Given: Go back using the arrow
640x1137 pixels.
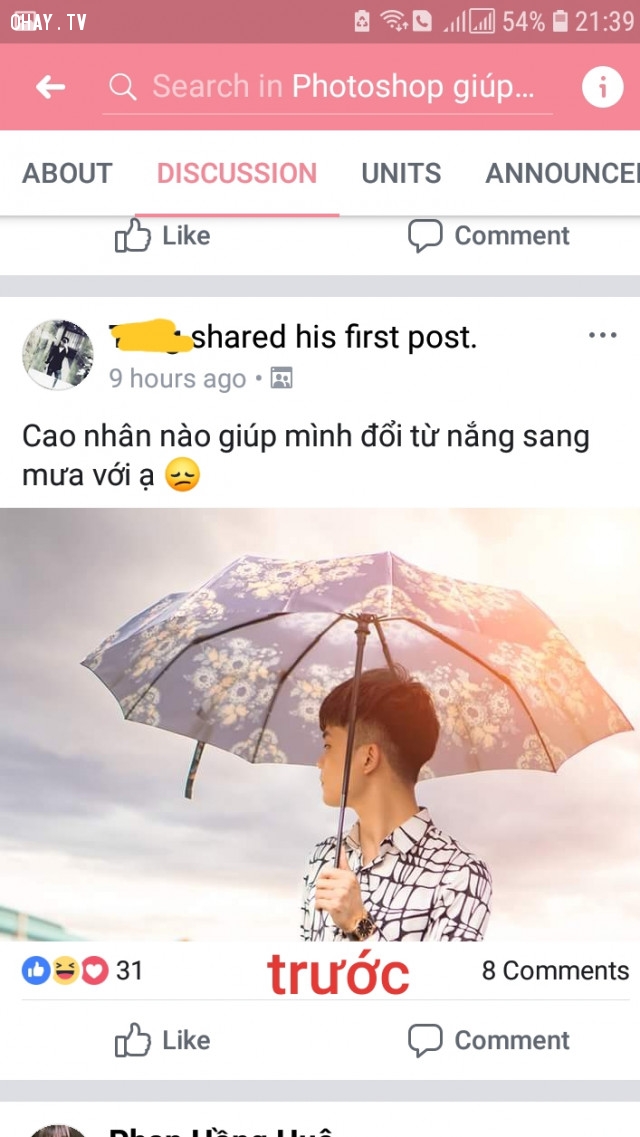Looking at the screenshot, I should (x=50, y=87).
